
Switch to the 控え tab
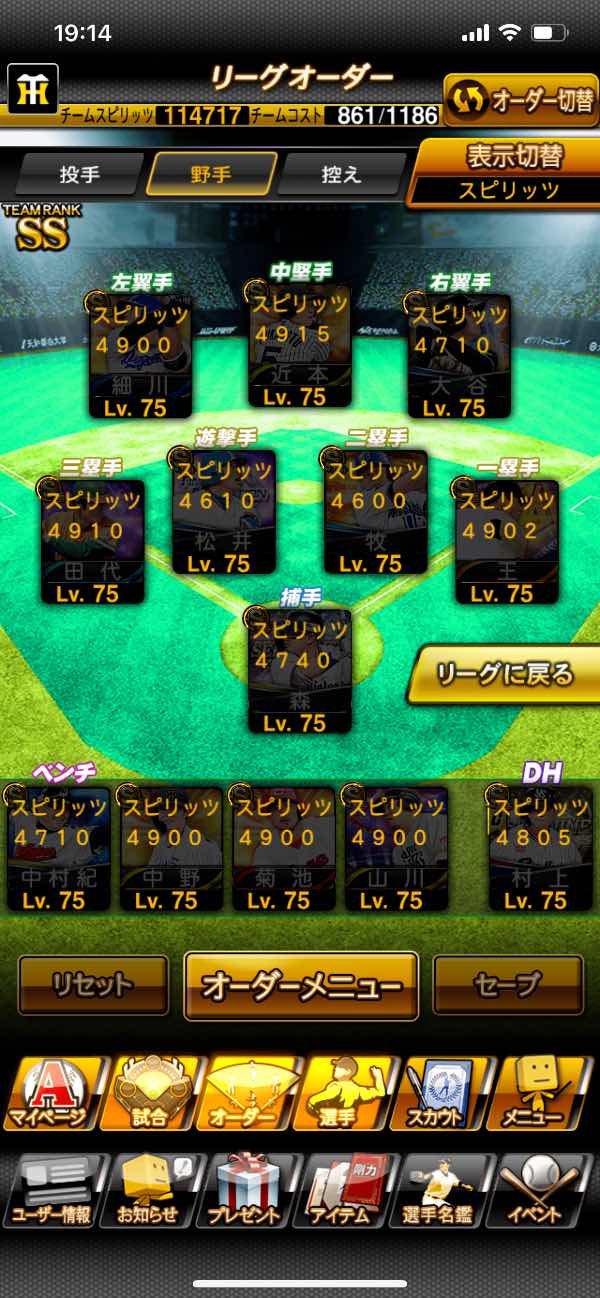(x=341, y=174)
